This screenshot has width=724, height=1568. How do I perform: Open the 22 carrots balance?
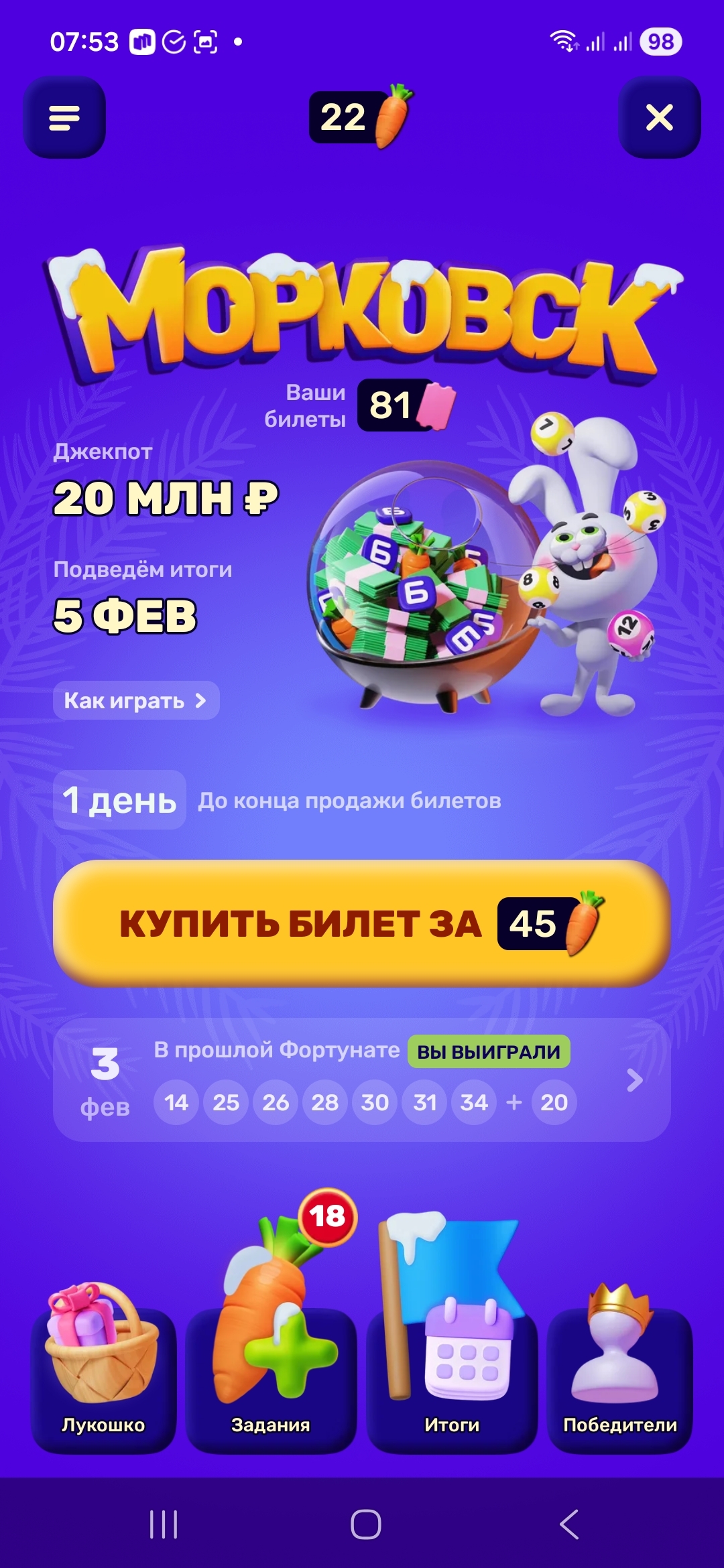point(361,117)
